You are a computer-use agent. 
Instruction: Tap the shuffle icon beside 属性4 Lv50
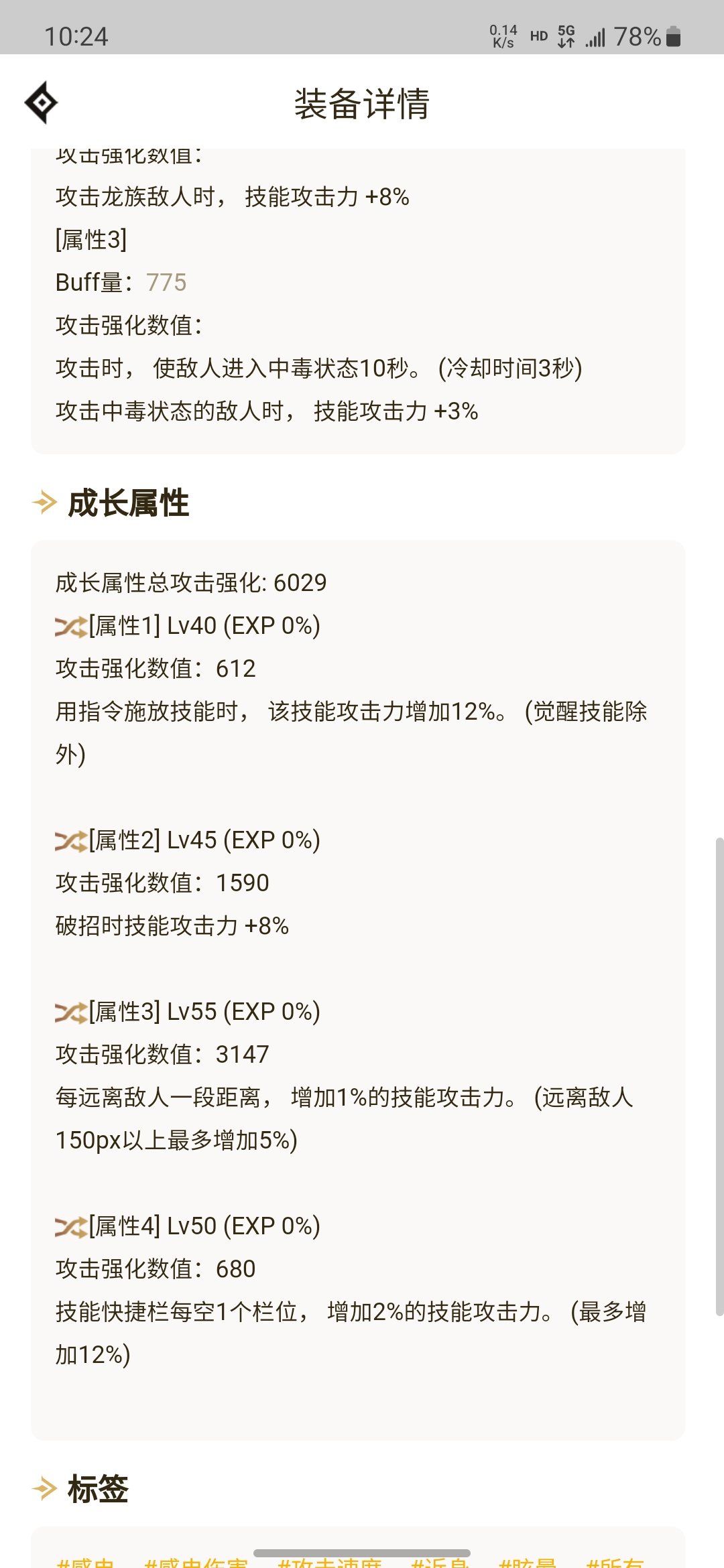(x=71, y=1227)
